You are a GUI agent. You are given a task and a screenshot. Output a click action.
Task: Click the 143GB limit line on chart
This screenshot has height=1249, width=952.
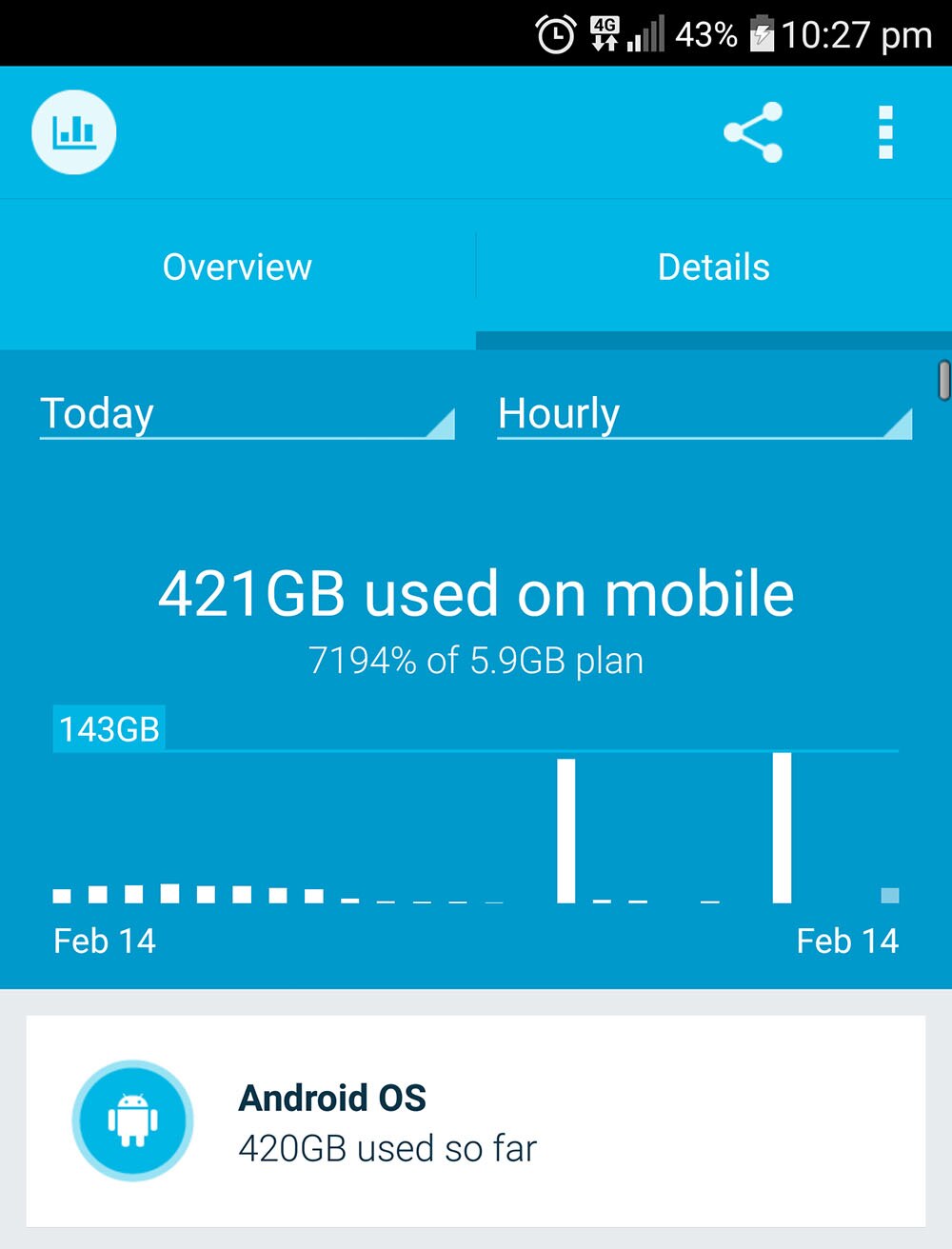click(x=476, y=751)
